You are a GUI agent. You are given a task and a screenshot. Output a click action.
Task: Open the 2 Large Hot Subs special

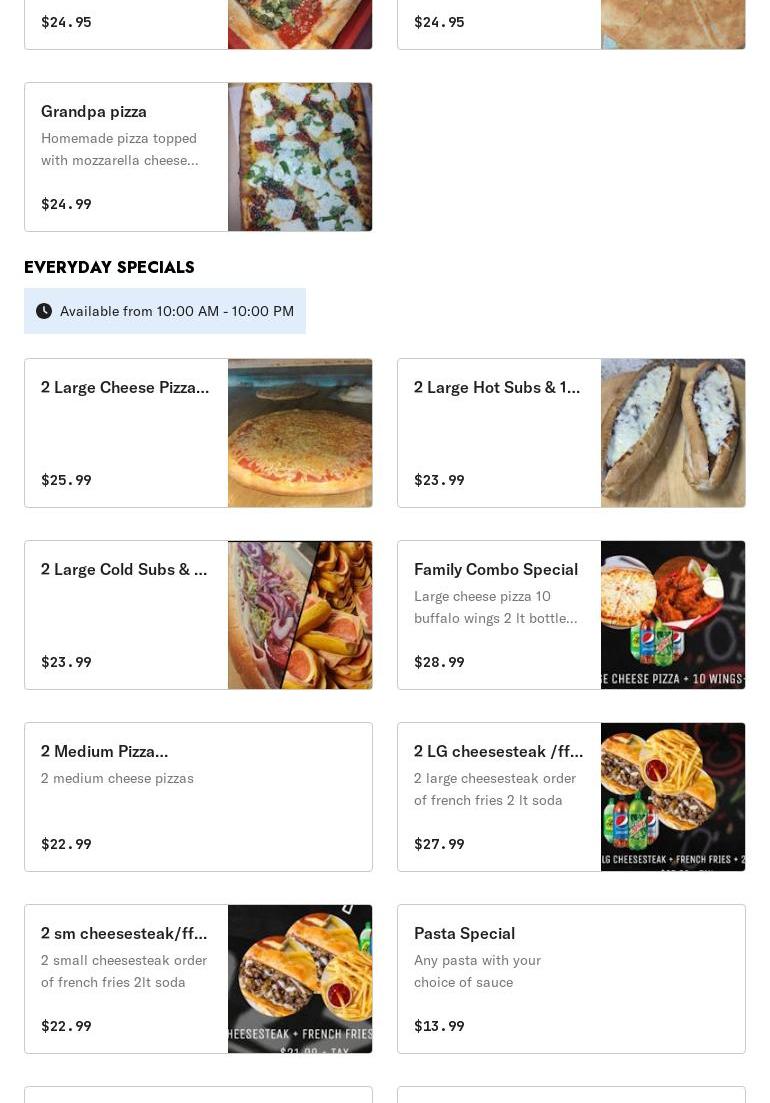click(x=571, y=433)
